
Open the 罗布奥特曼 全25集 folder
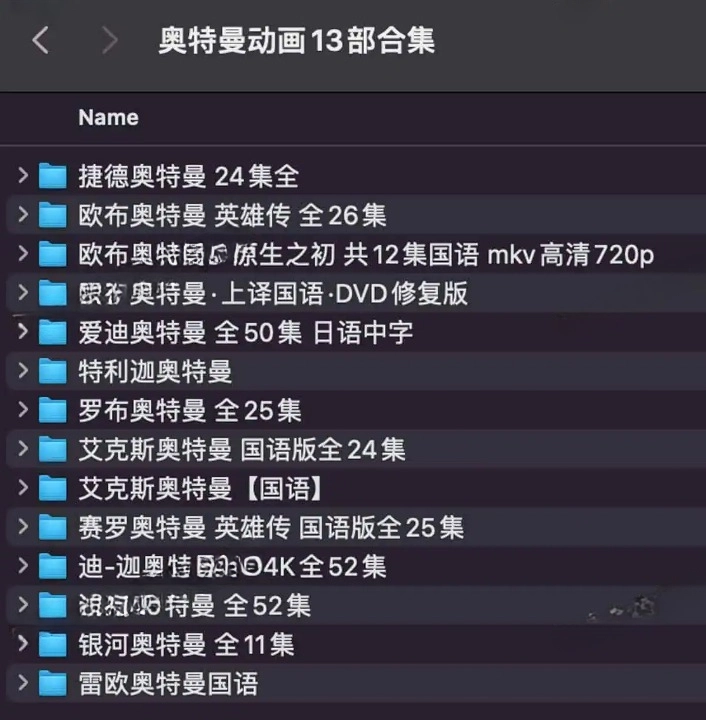click(x=189, y=410)
